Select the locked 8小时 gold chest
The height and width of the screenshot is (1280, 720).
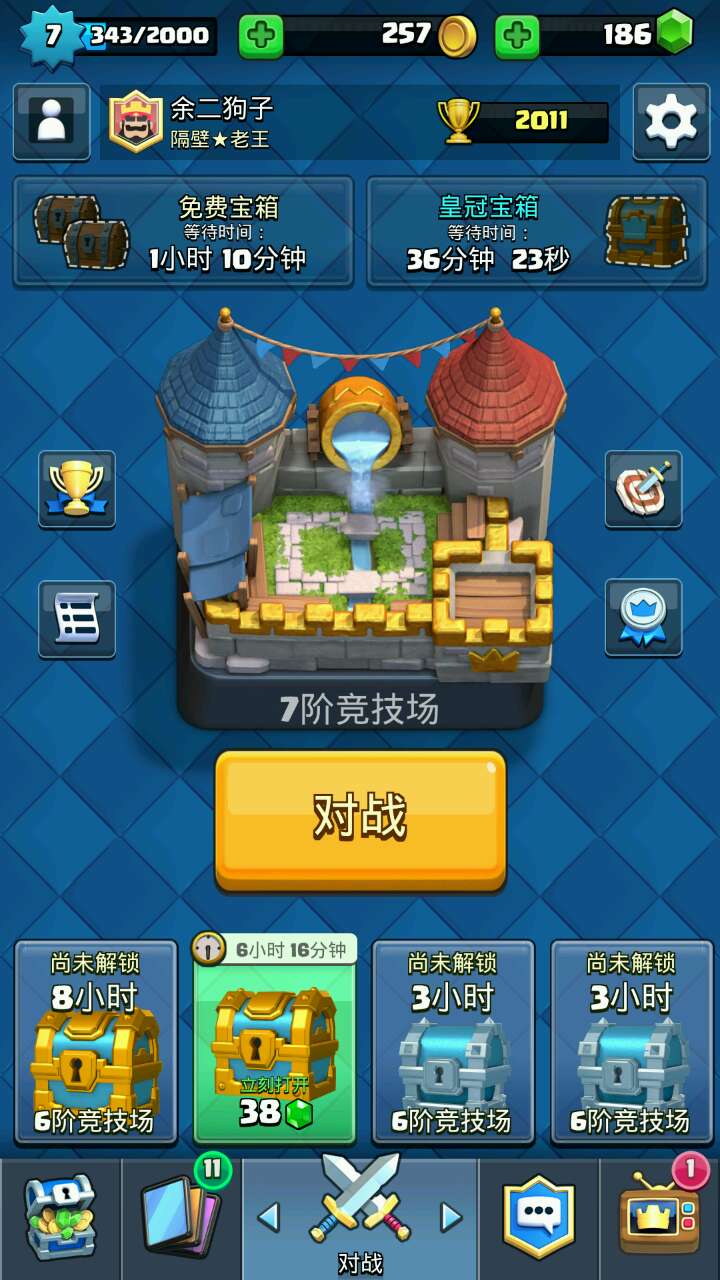coord(96,1042)
